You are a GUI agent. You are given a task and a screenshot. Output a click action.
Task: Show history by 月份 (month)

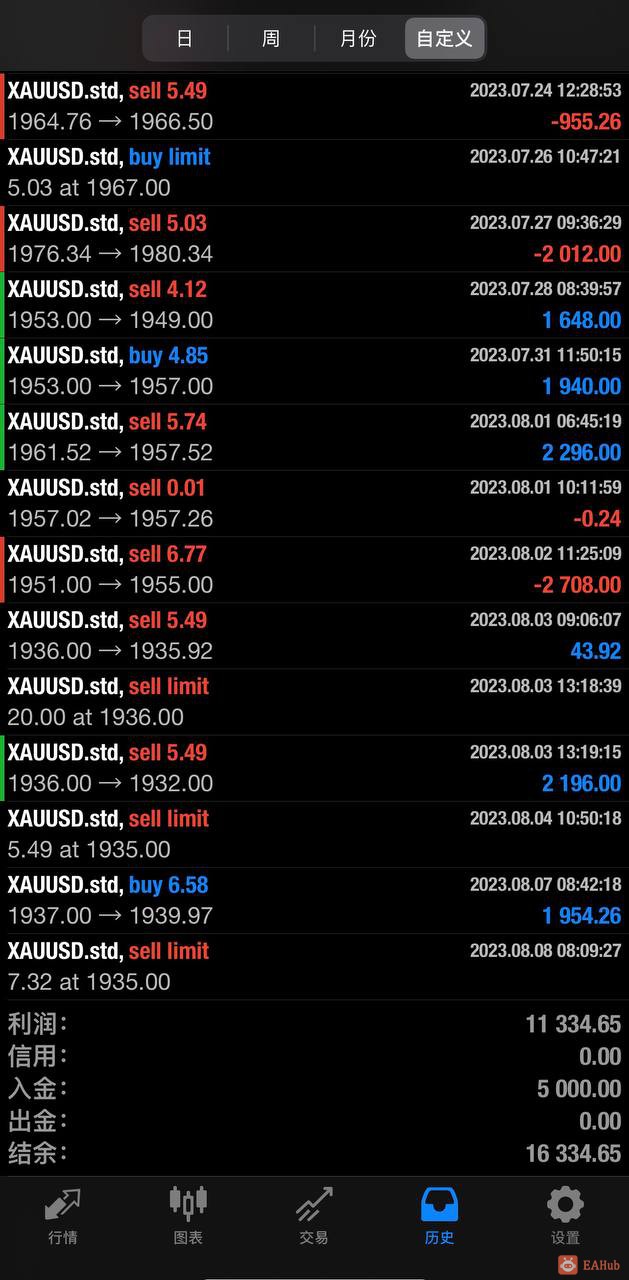click(358, 39)
